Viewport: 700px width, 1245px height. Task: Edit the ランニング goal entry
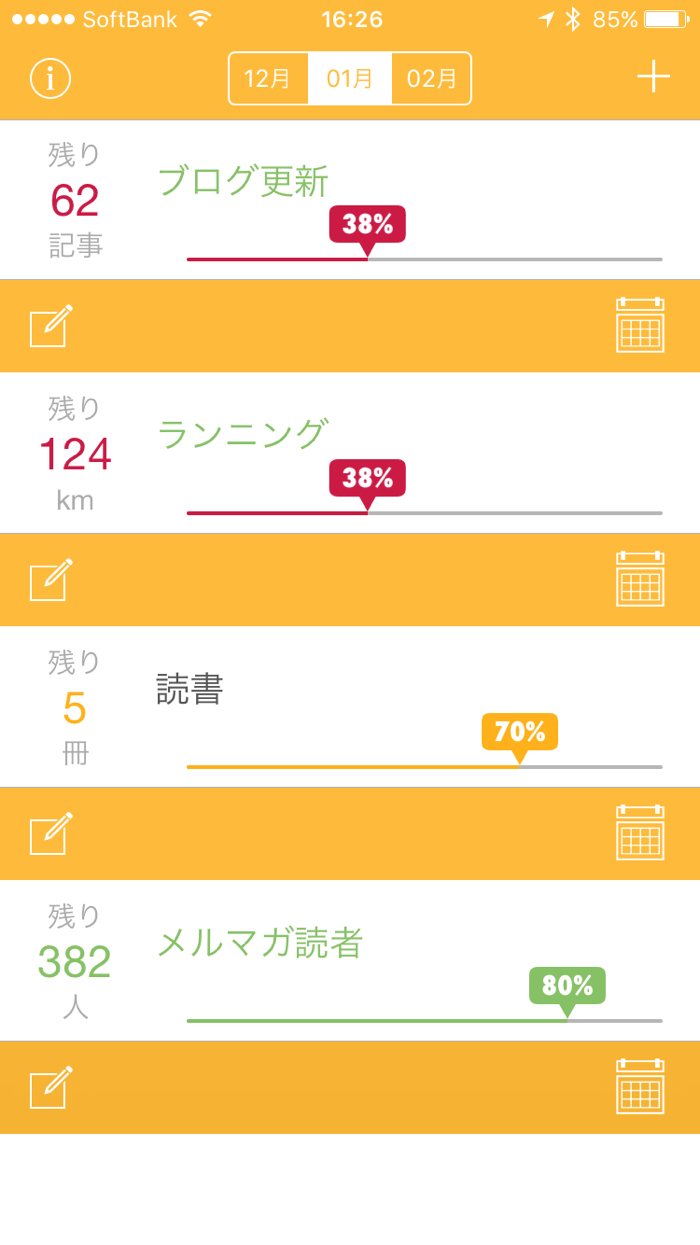51,580
